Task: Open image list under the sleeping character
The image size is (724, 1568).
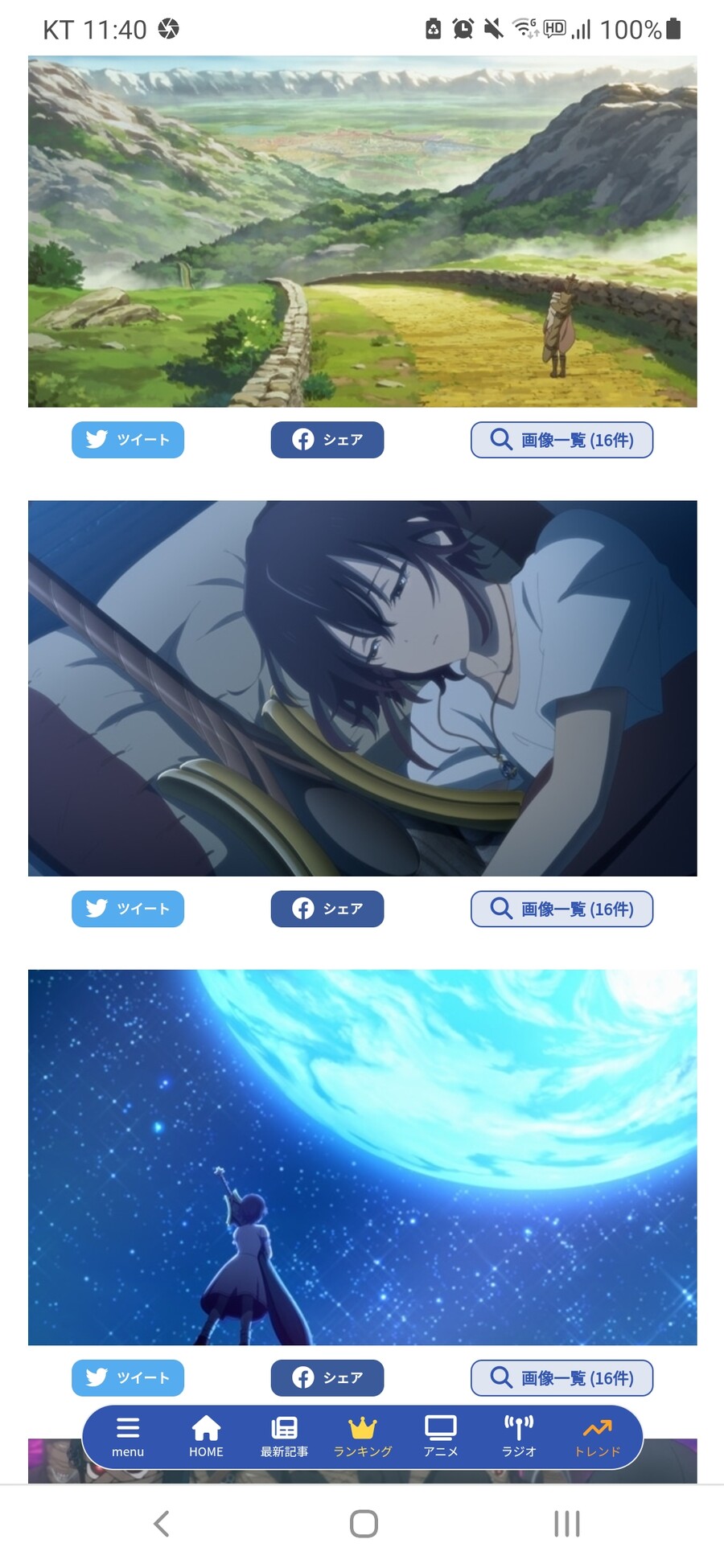Action: click(562, 909)
